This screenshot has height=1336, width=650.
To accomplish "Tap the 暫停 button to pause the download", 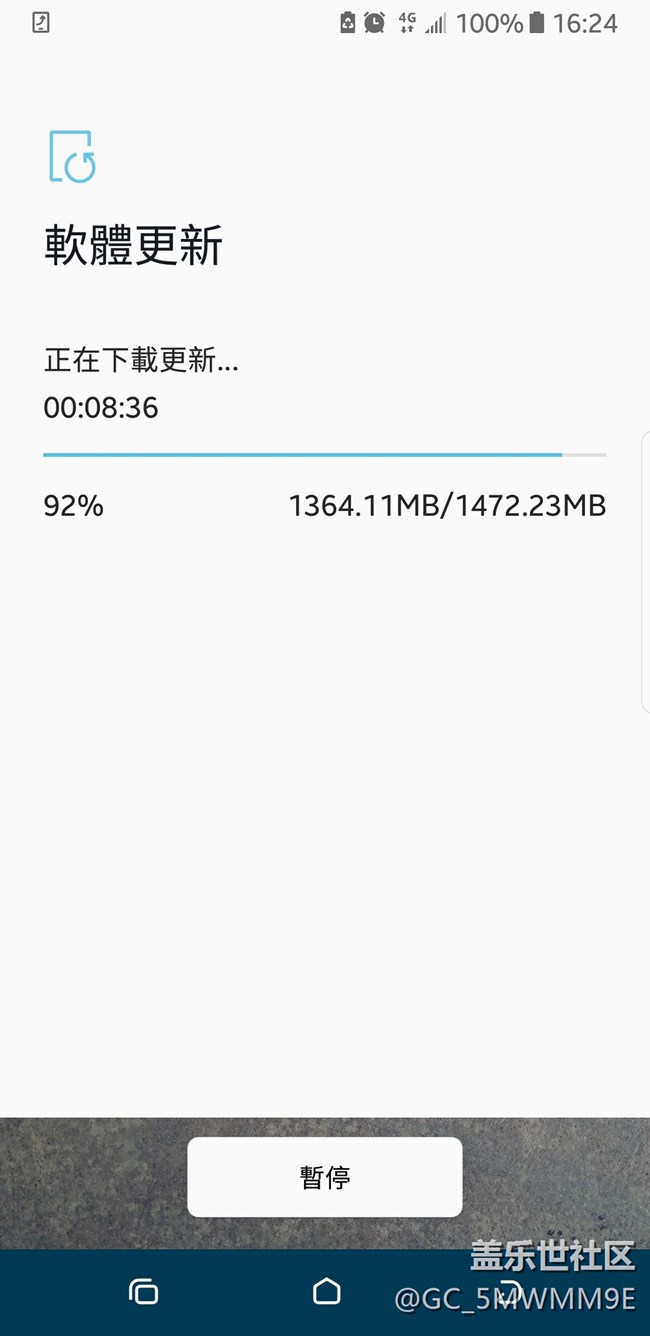I will 325,1177.
